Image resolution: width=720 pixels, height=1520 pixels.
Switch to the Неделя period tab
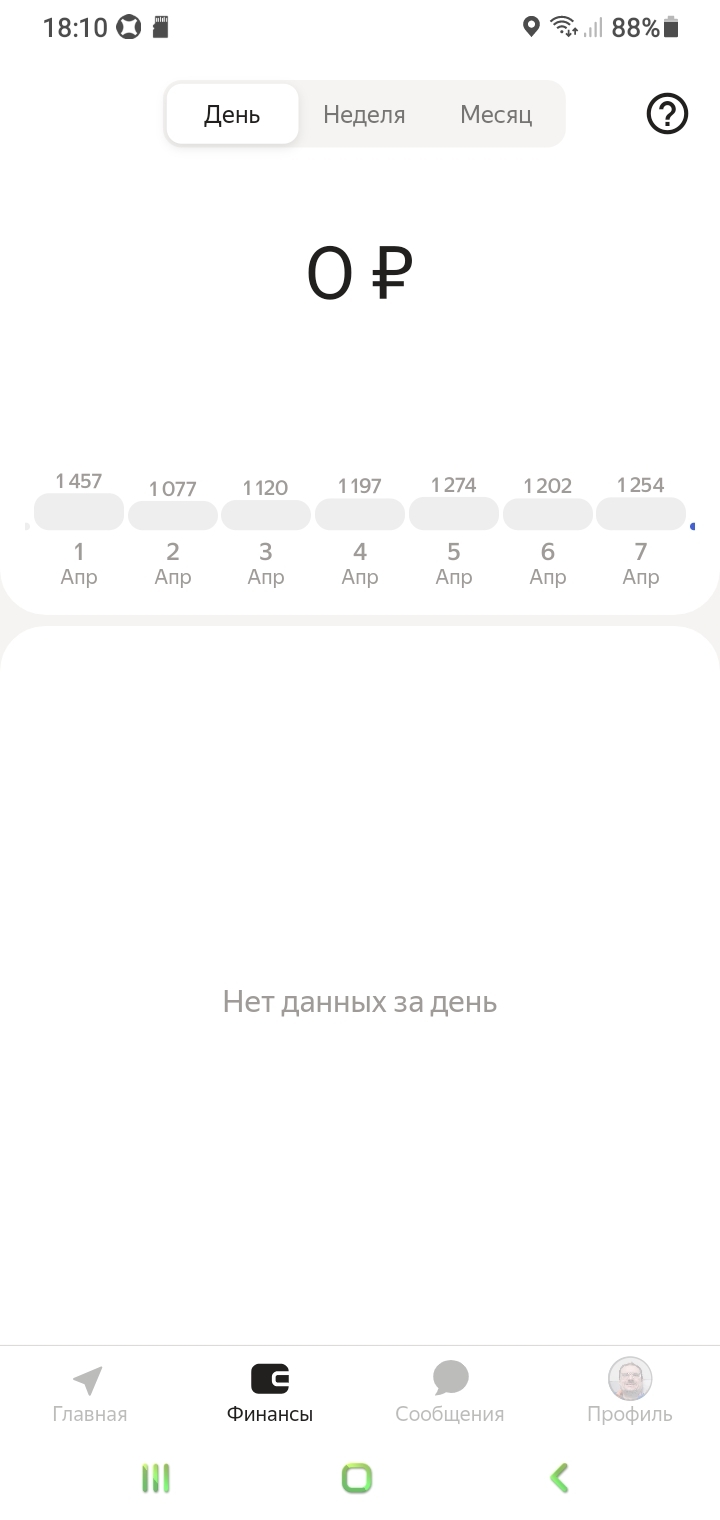tap(364, 114)
